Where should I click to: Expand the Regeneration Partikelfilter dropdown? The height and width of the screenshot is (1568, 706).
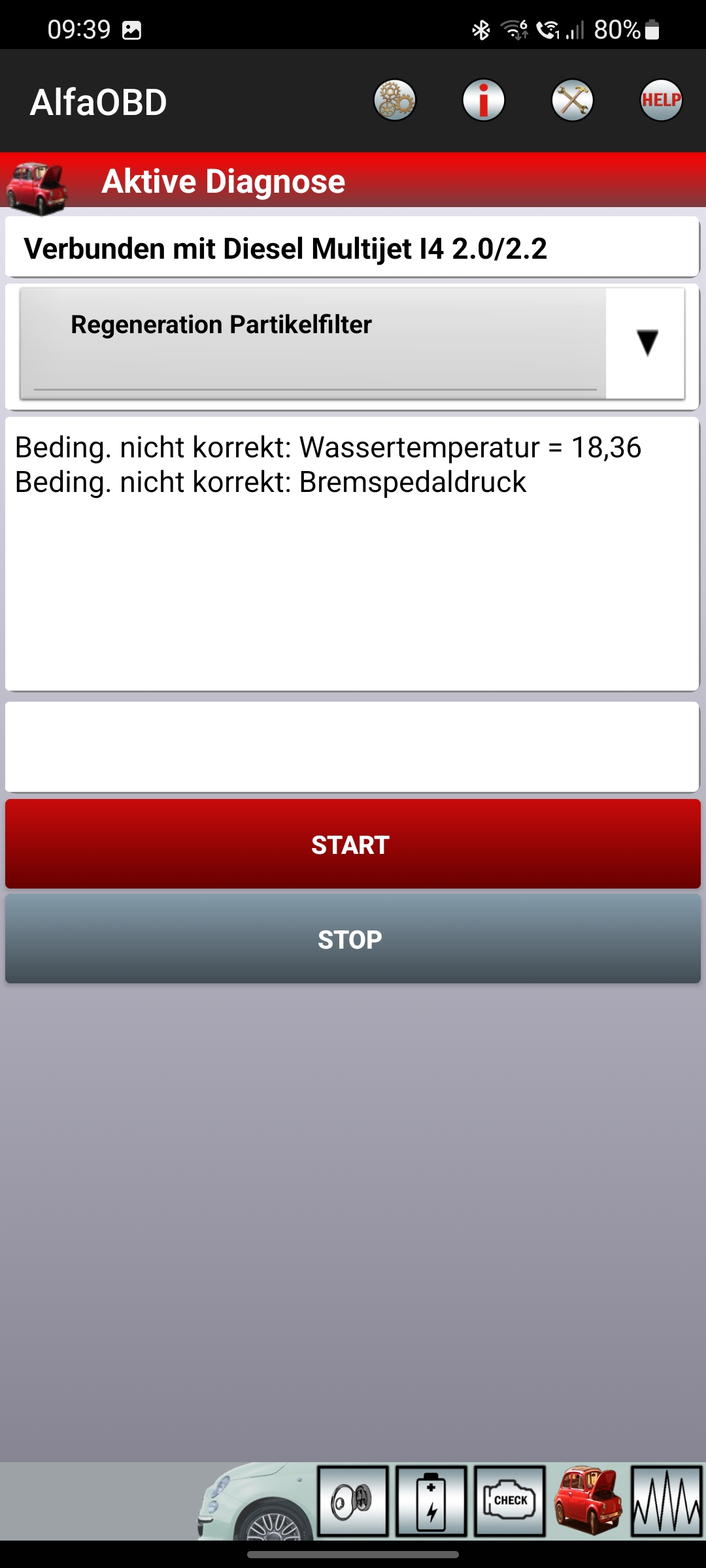point(646,343)
